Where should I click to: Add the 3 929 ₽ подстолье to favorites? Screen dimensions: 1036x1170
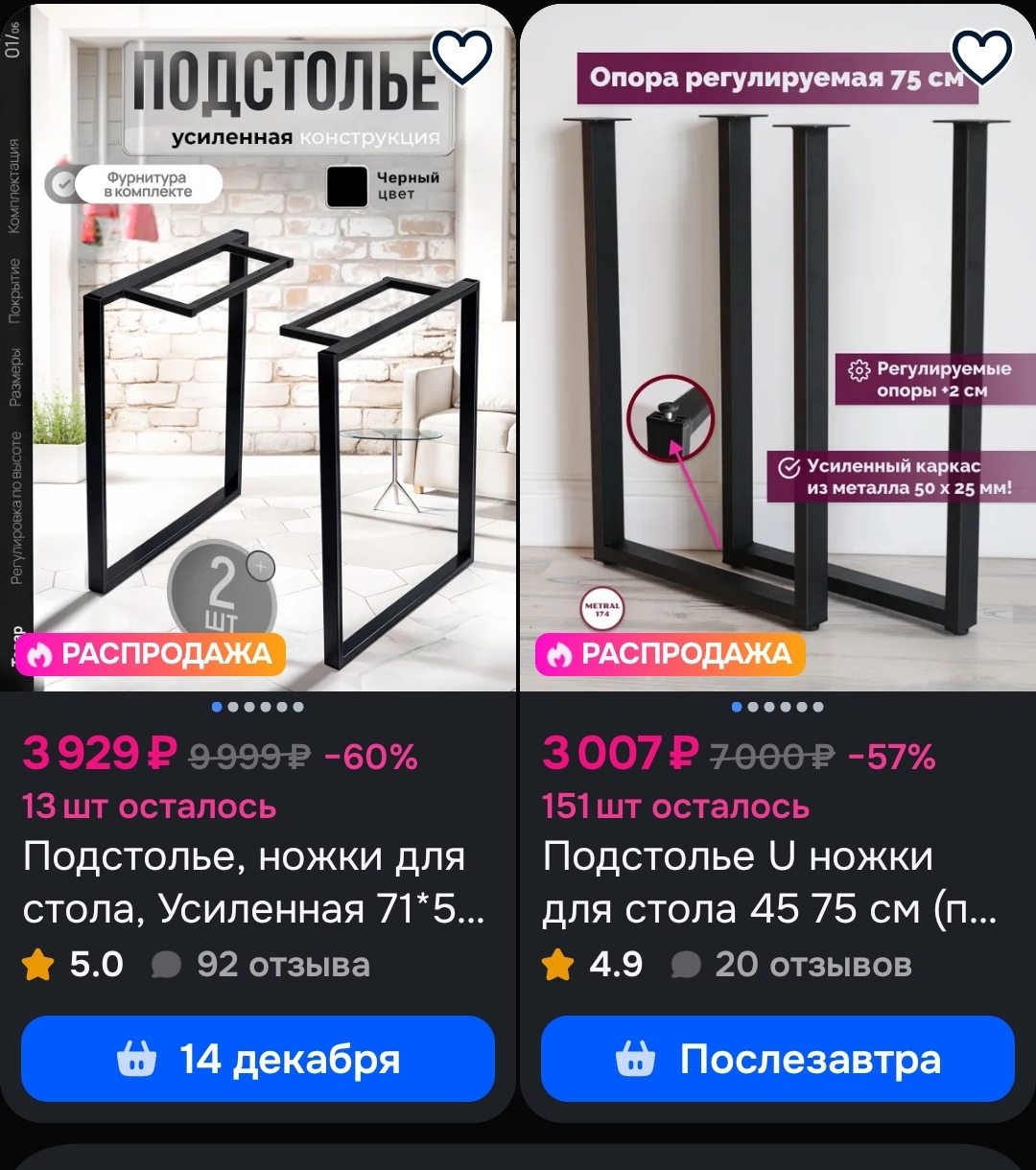click(462, 56)
